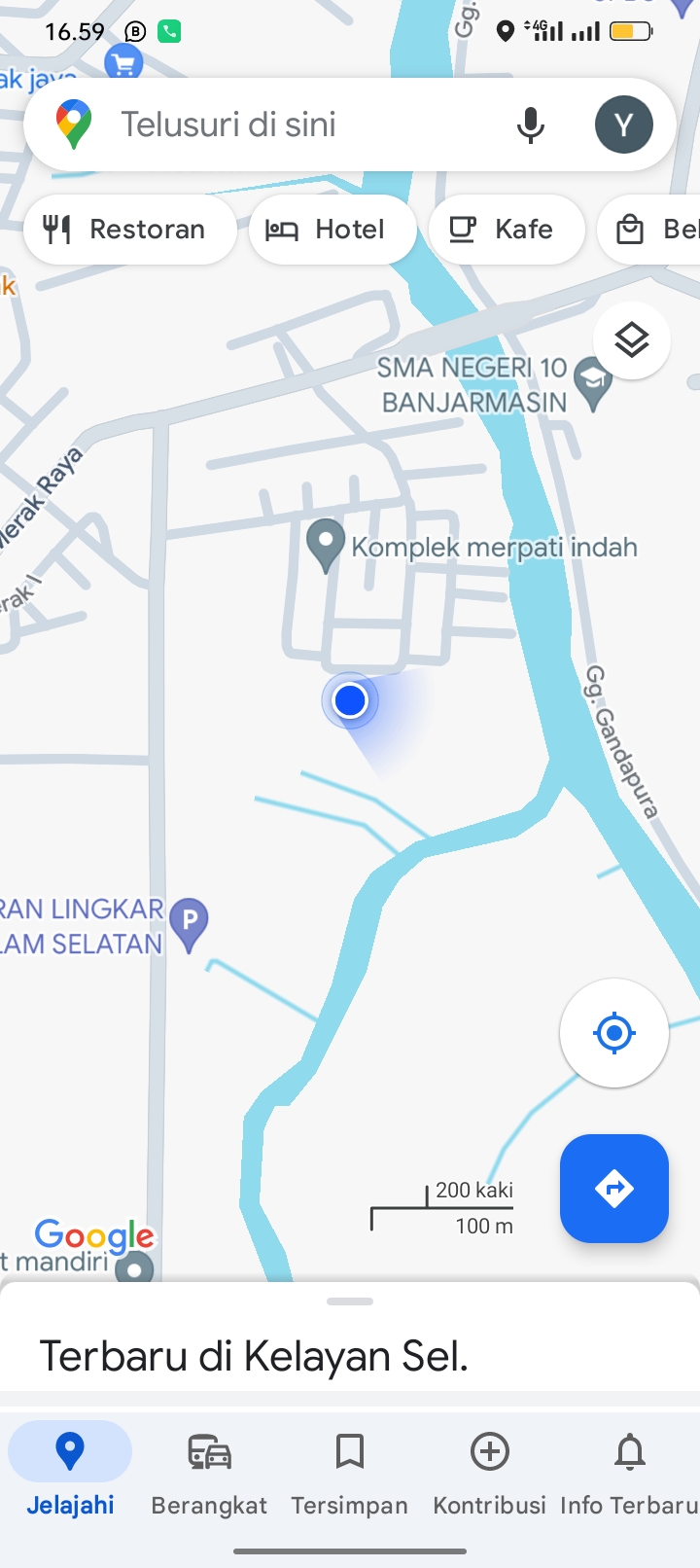Screen dimensions: 700x1568
Task: Center map on my location
Action: 613,1033
